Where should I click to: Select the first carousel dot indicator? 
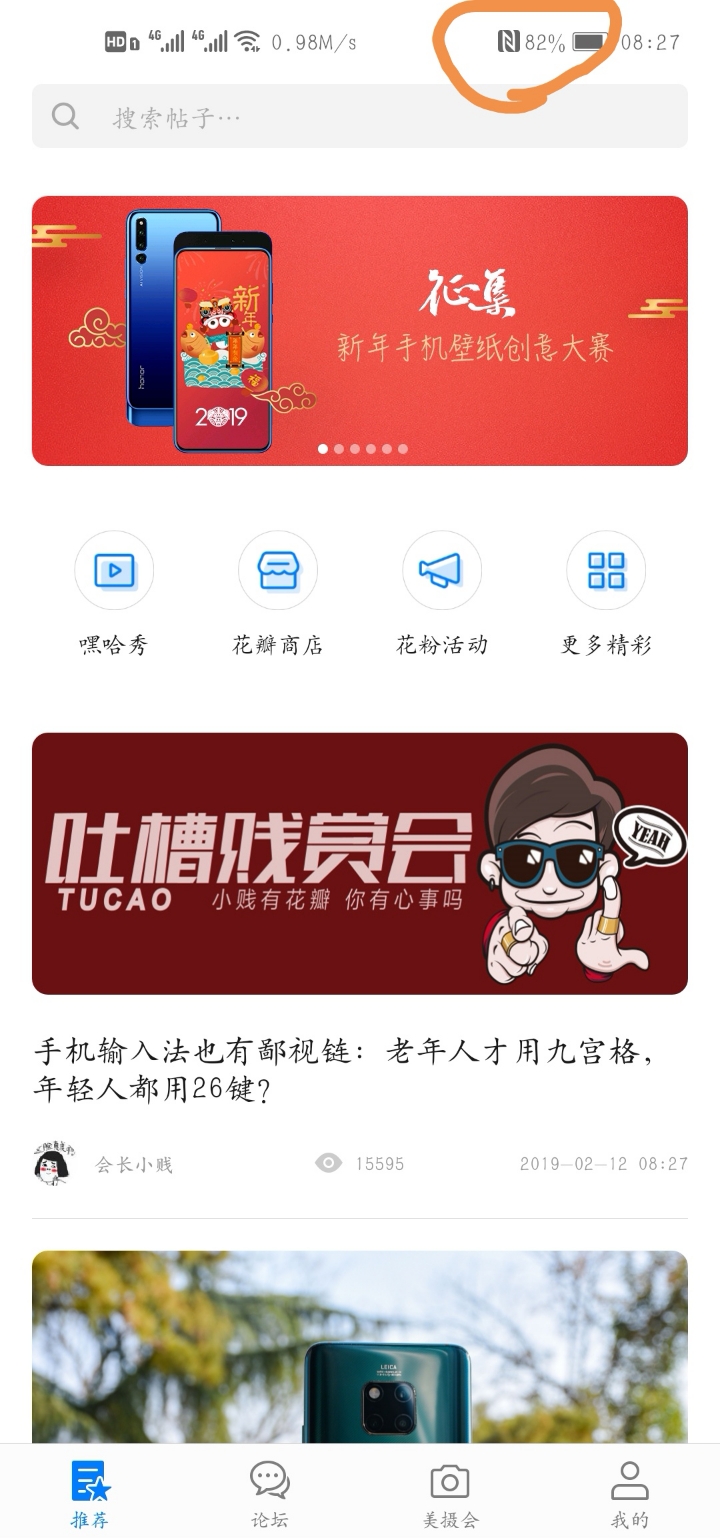[322, 450]
